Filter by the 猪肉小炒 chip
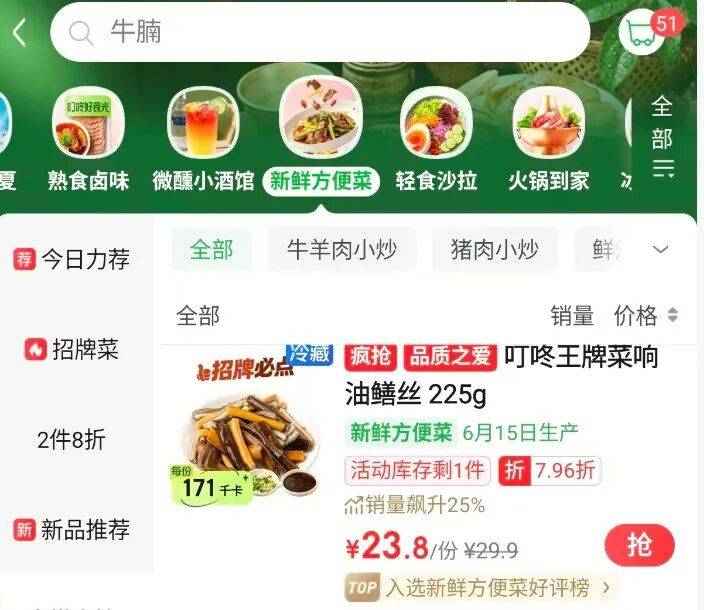Screen dimensions: 704x610 tap(494, 250)
